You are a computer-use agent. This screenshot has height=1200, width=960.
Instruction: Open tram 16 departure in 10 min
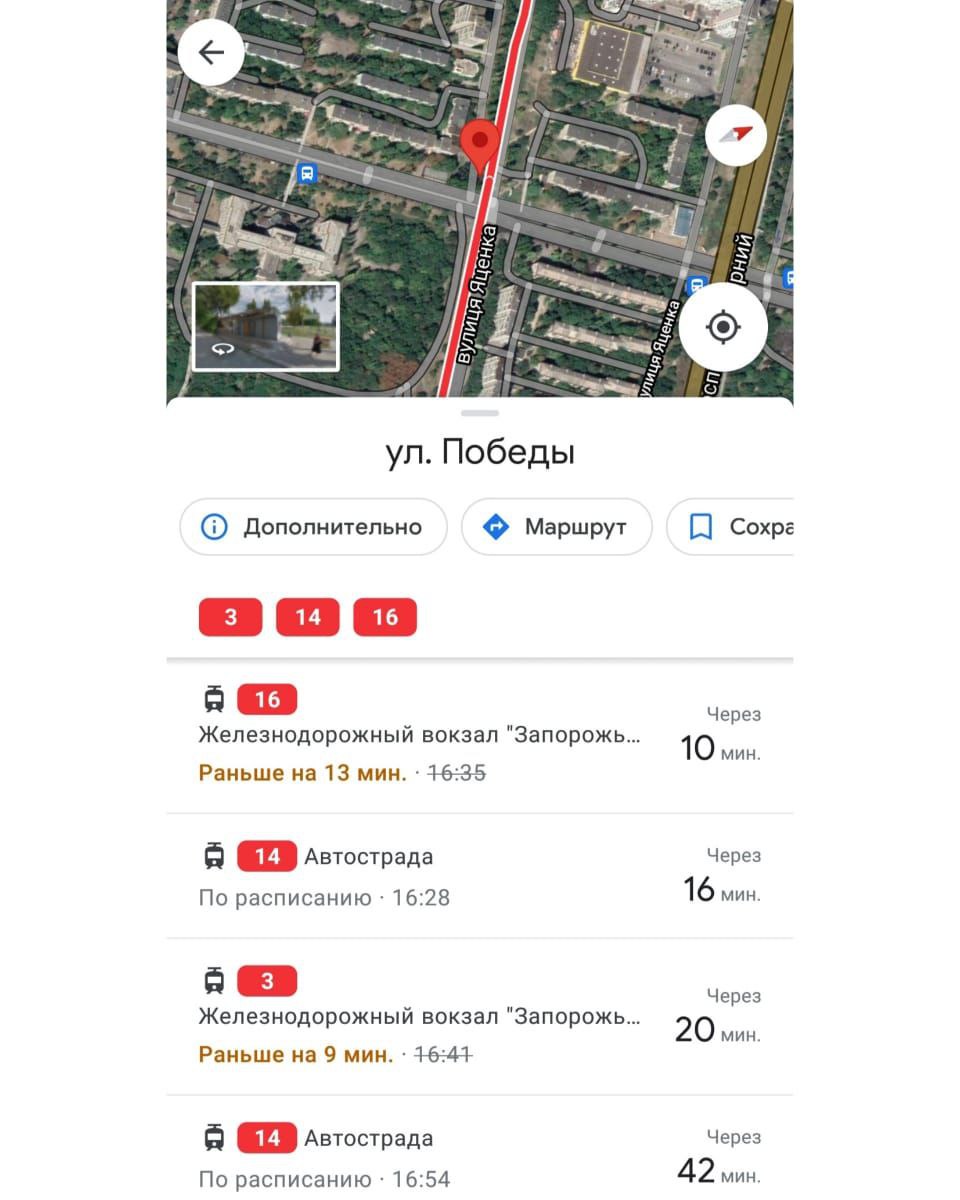pos(479,736)
